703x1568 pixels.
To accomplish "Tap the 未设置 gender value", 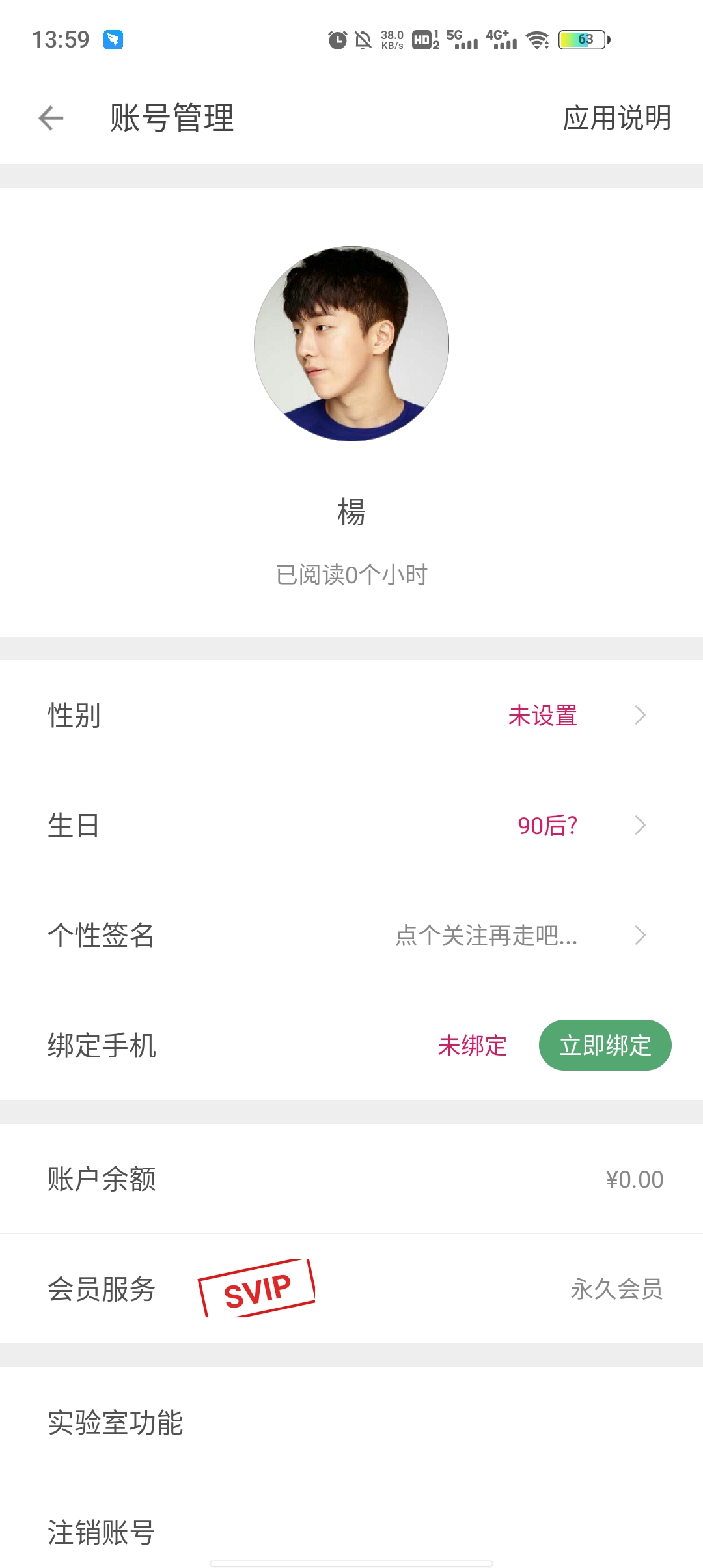I will tap(544, 715).
